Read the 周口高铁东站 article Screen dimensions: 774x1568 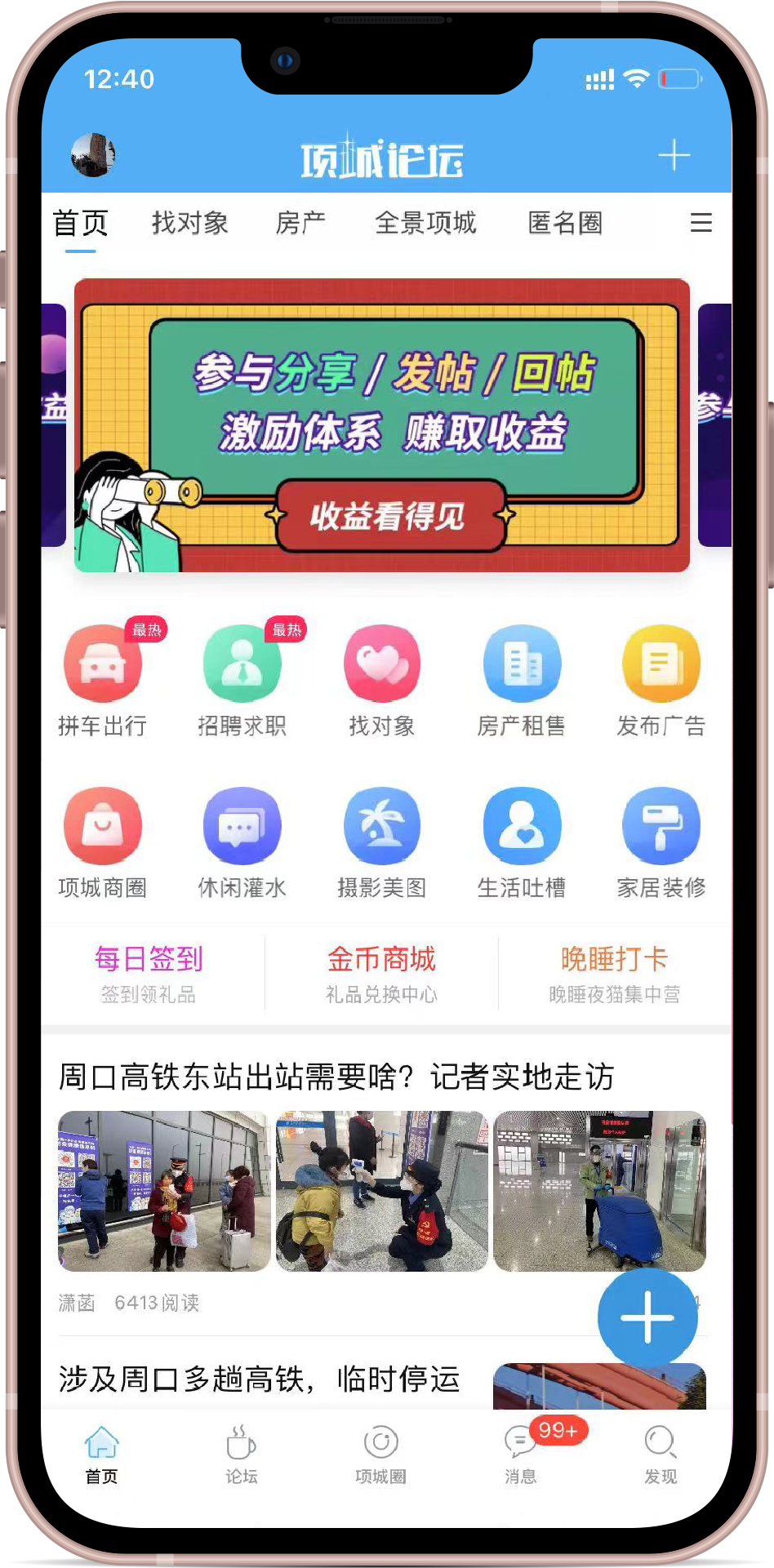click(336, 1077)
